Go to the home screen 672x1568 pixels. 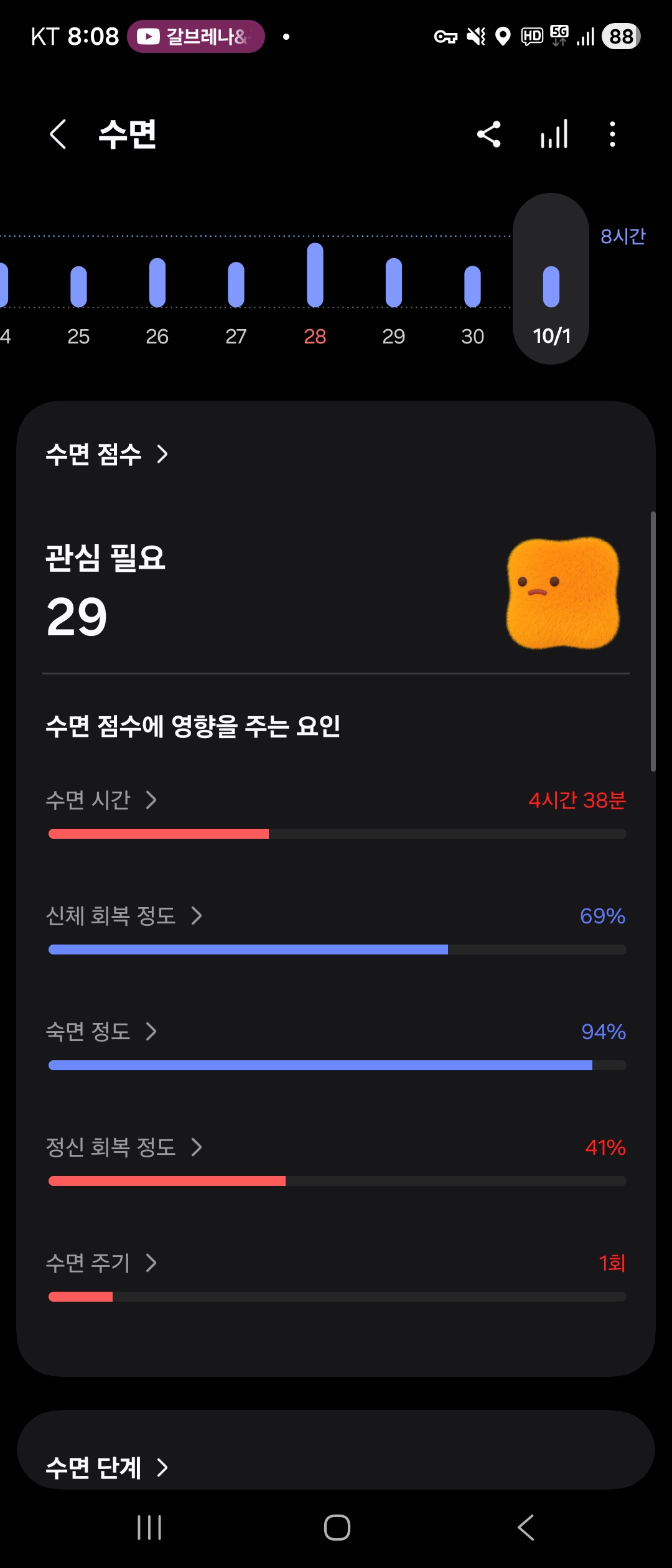[337, 1528]
